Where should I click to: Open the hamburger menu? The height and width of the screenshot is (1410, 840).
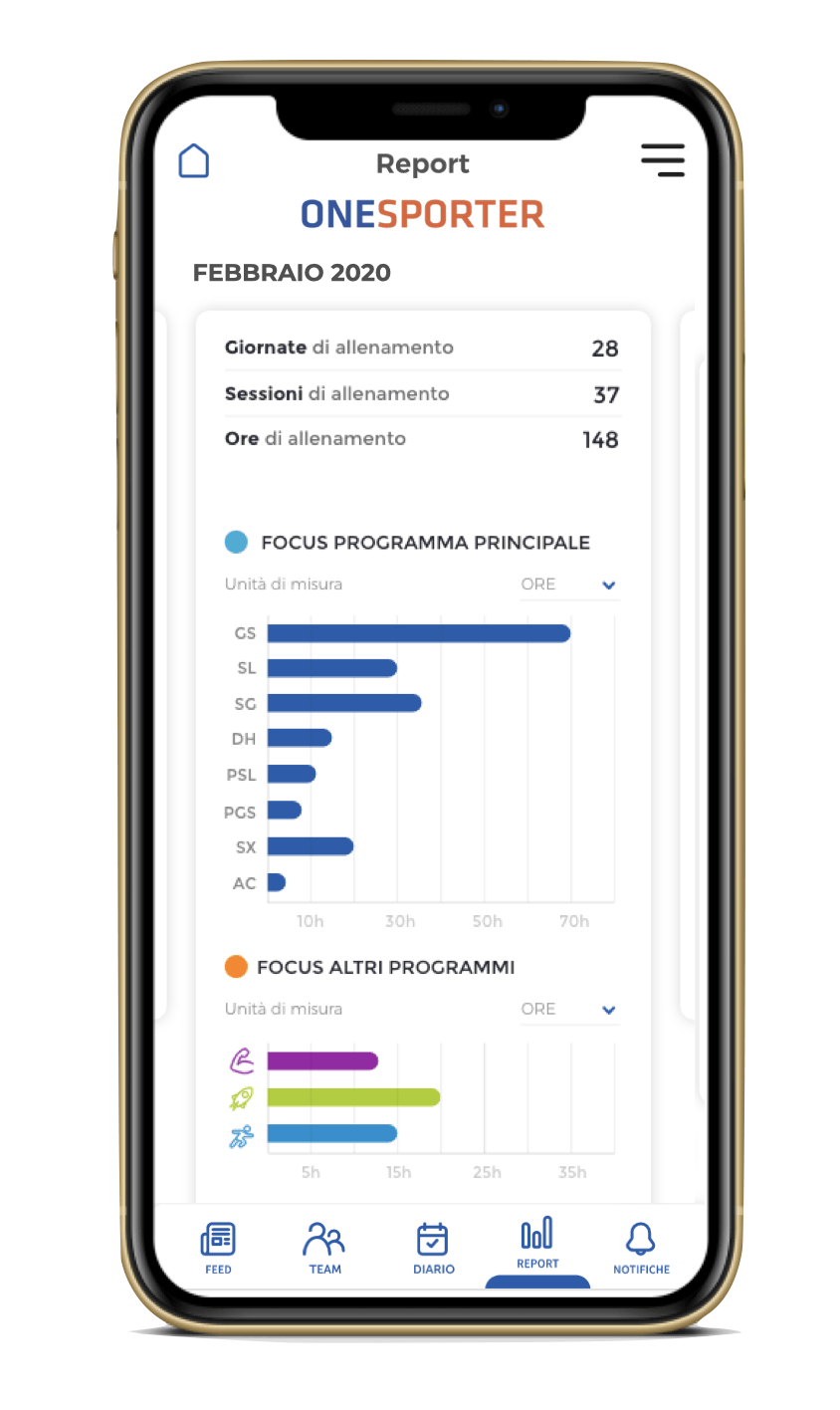662,160
